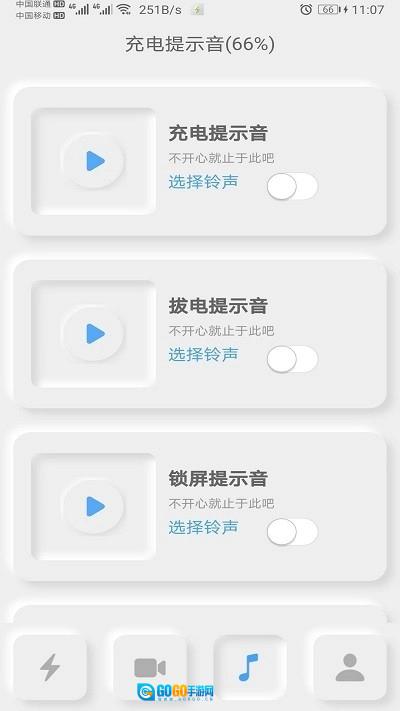Switch to the lightning bolt tab
The height and width of the screenshot is (711, 400).
pos(50,667)
